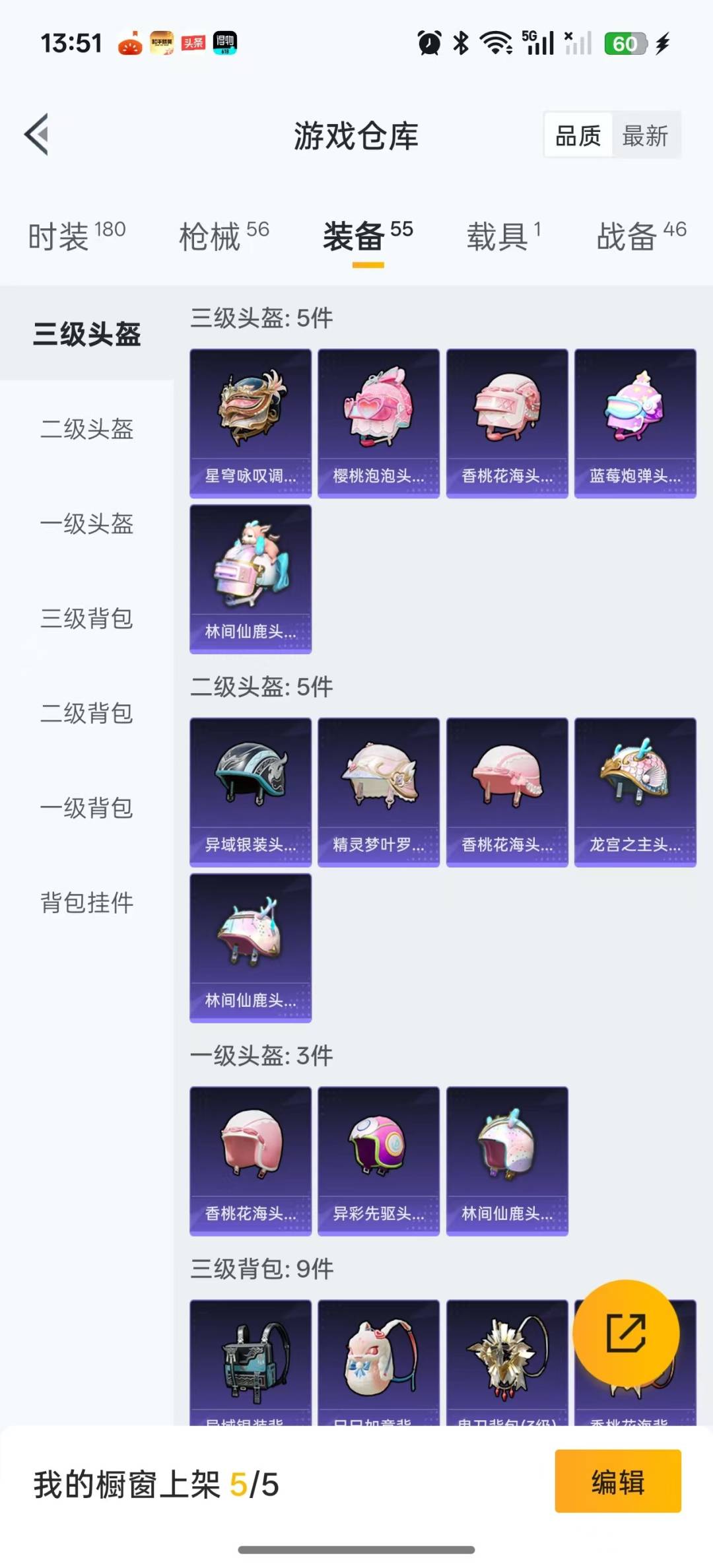
Task: Sort items by 最新
Action: click(x=645, y=136)
